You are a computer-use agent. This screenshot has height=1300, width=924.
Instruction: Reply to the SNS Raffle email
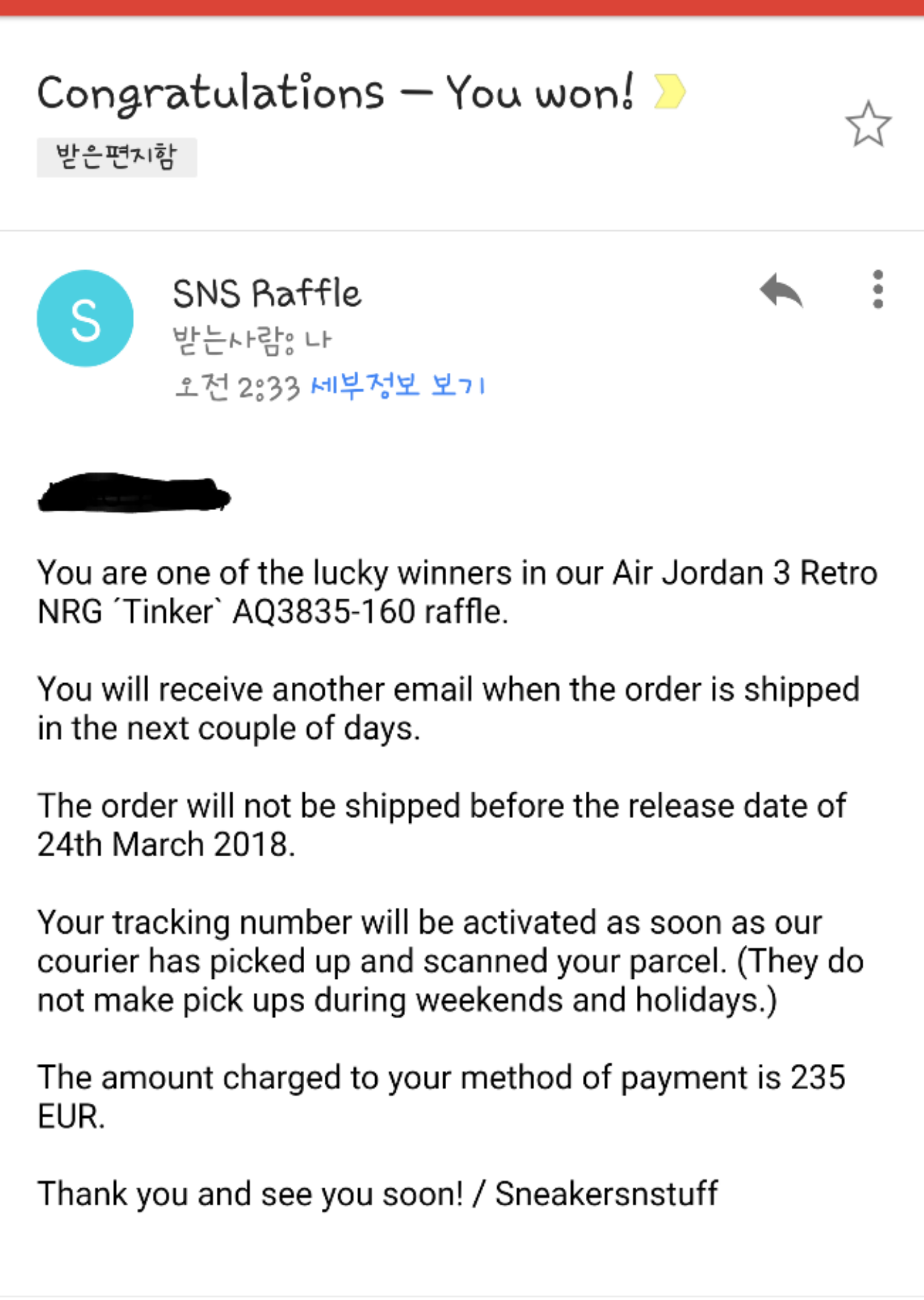[x=781, y=291]
